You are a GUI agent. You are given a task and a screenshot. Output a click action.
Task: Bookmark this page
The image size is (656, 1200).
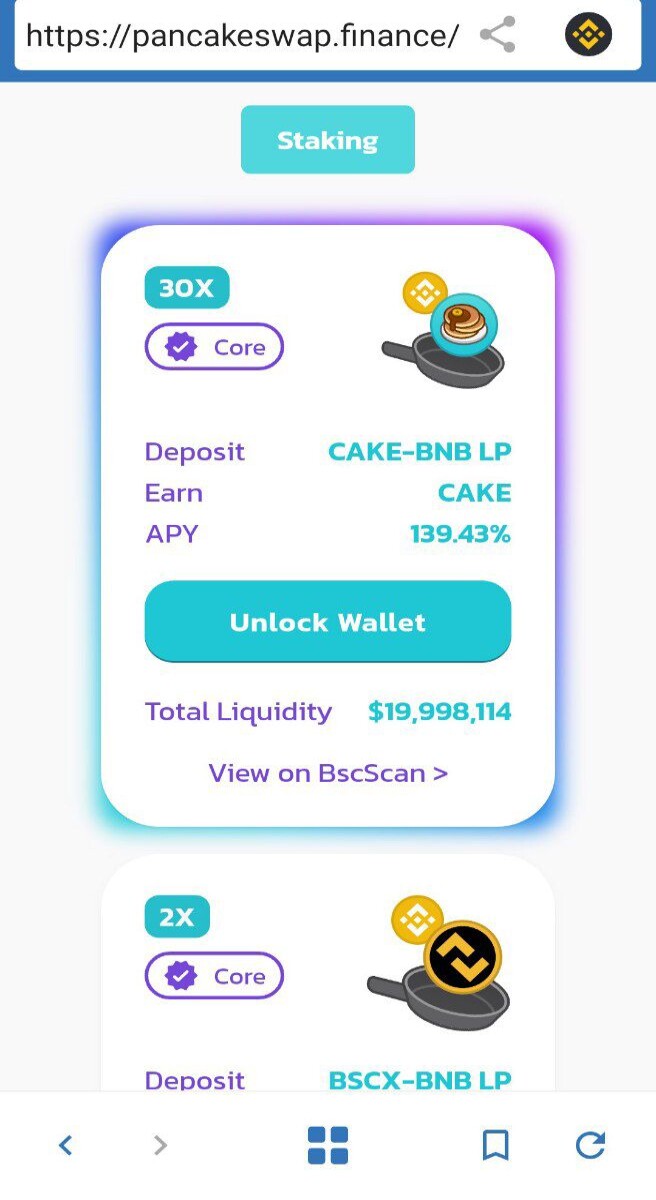495,1145
